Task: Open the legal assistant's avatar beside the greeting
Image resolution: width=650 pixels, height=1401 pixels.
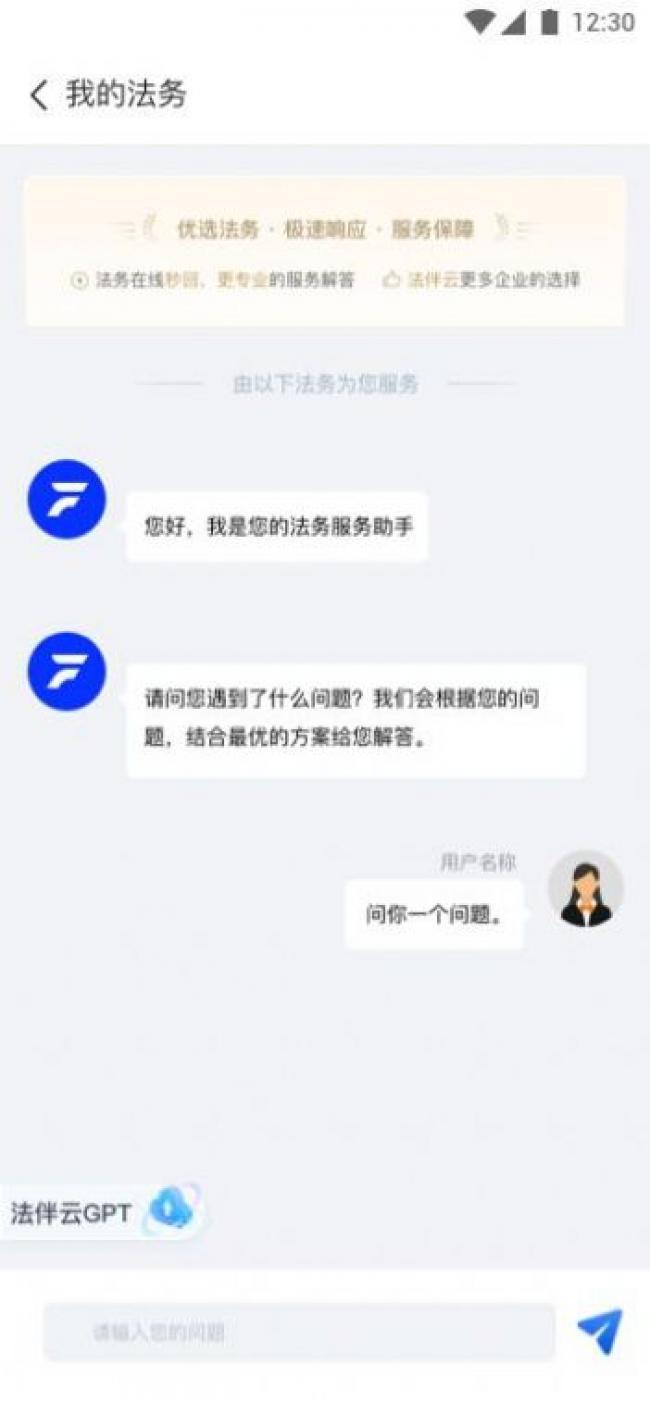Action: click(66, 499)
